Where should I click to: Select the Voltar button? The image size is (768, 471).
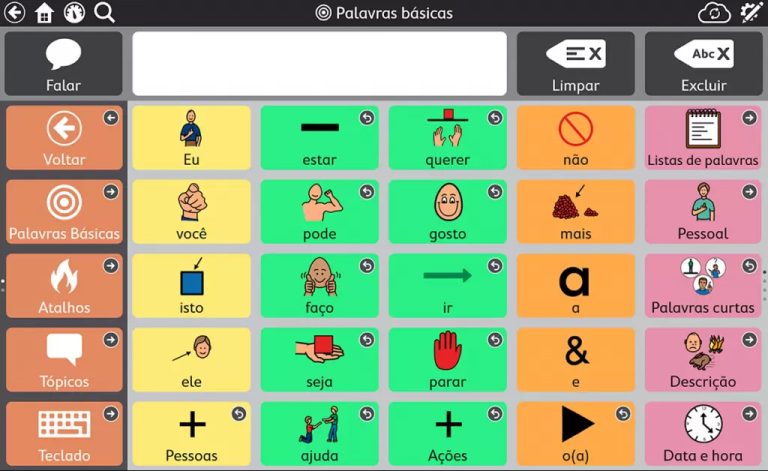(64, 138)
